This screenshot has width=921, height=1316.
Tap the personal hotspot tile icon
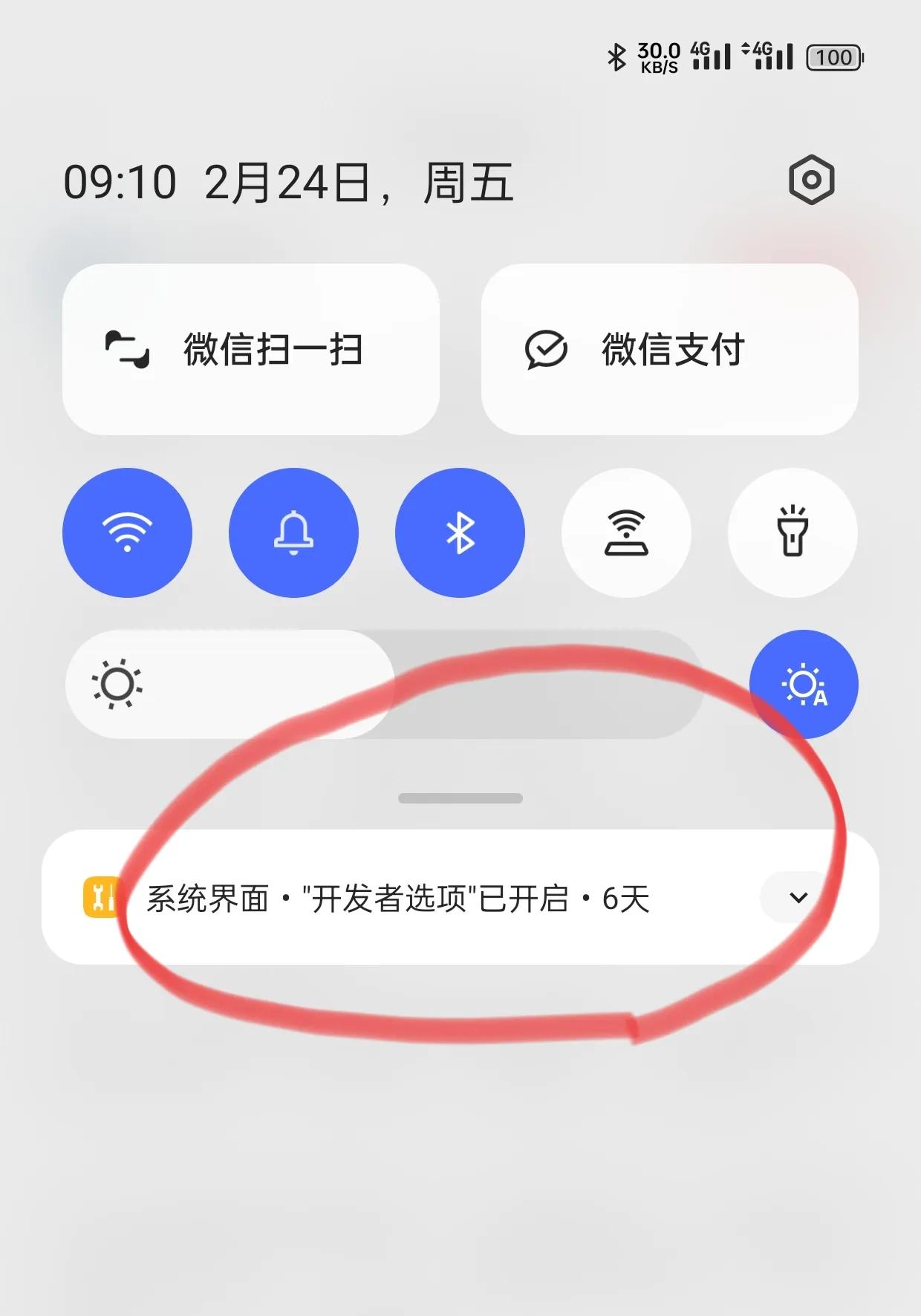(x=627, y=533)
